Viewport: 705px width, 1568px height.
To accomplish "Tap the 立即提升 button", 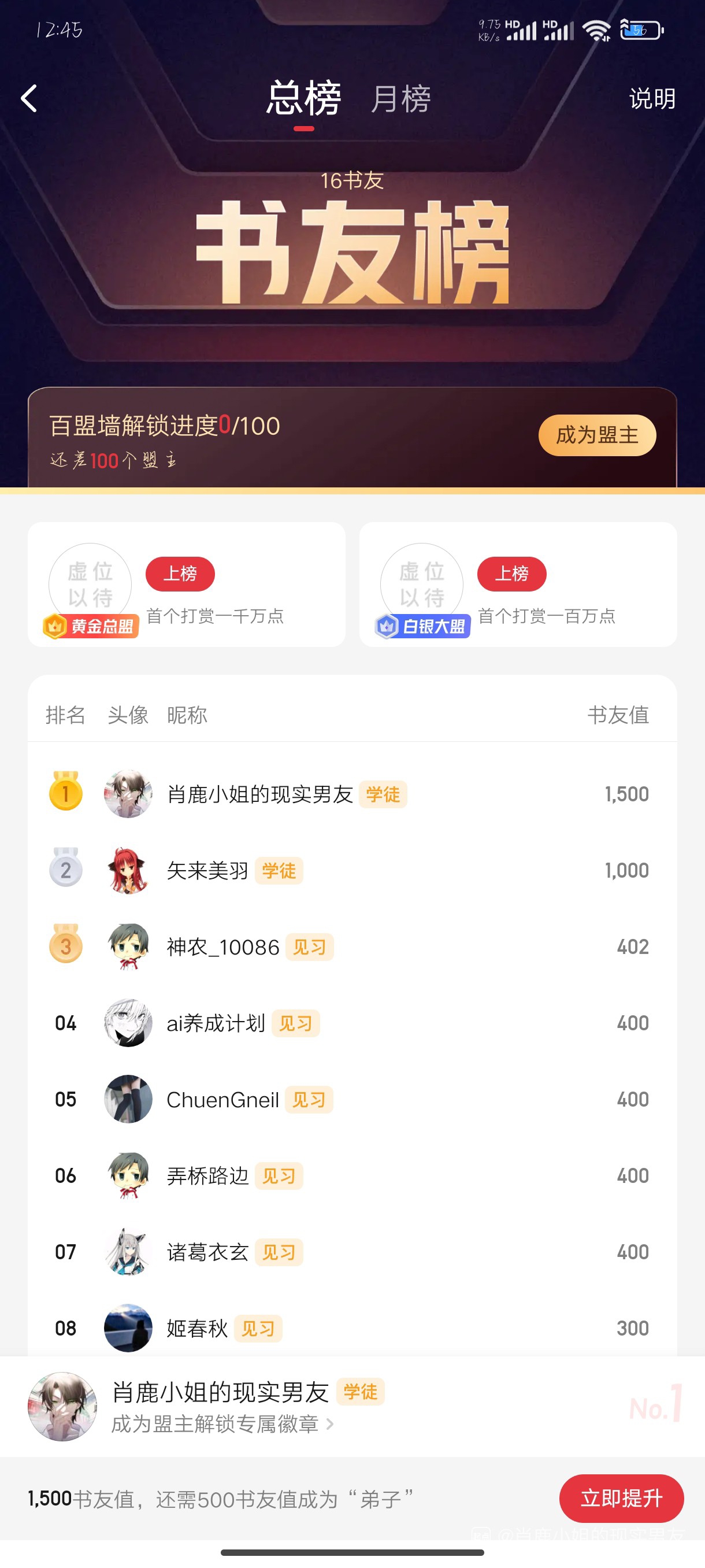I will tap(621, 1498).
